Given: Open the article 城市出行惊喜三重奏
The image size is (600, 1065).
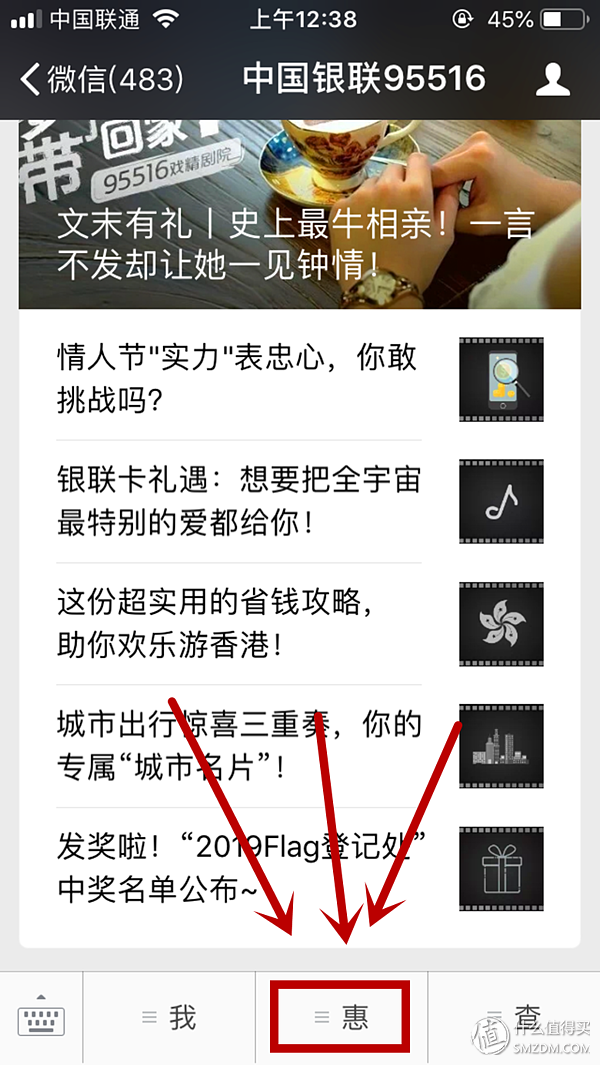Looking at the screenshot, I should coord(300,746).
